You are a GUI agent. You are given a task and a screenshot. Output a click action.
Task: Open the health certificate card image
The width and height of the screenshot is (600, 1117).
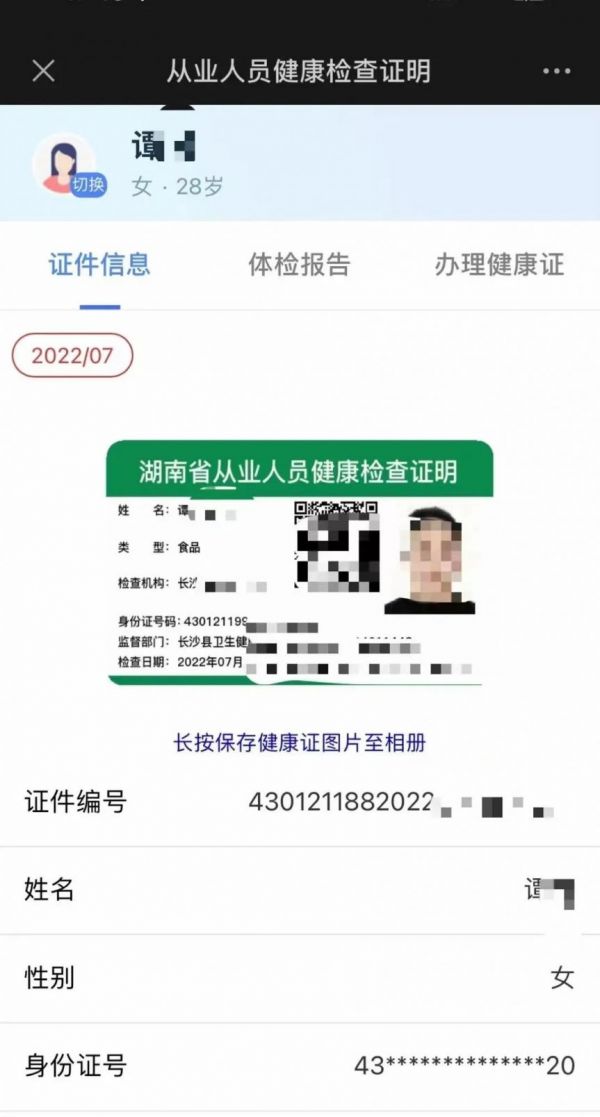click(x=300, y=562)
